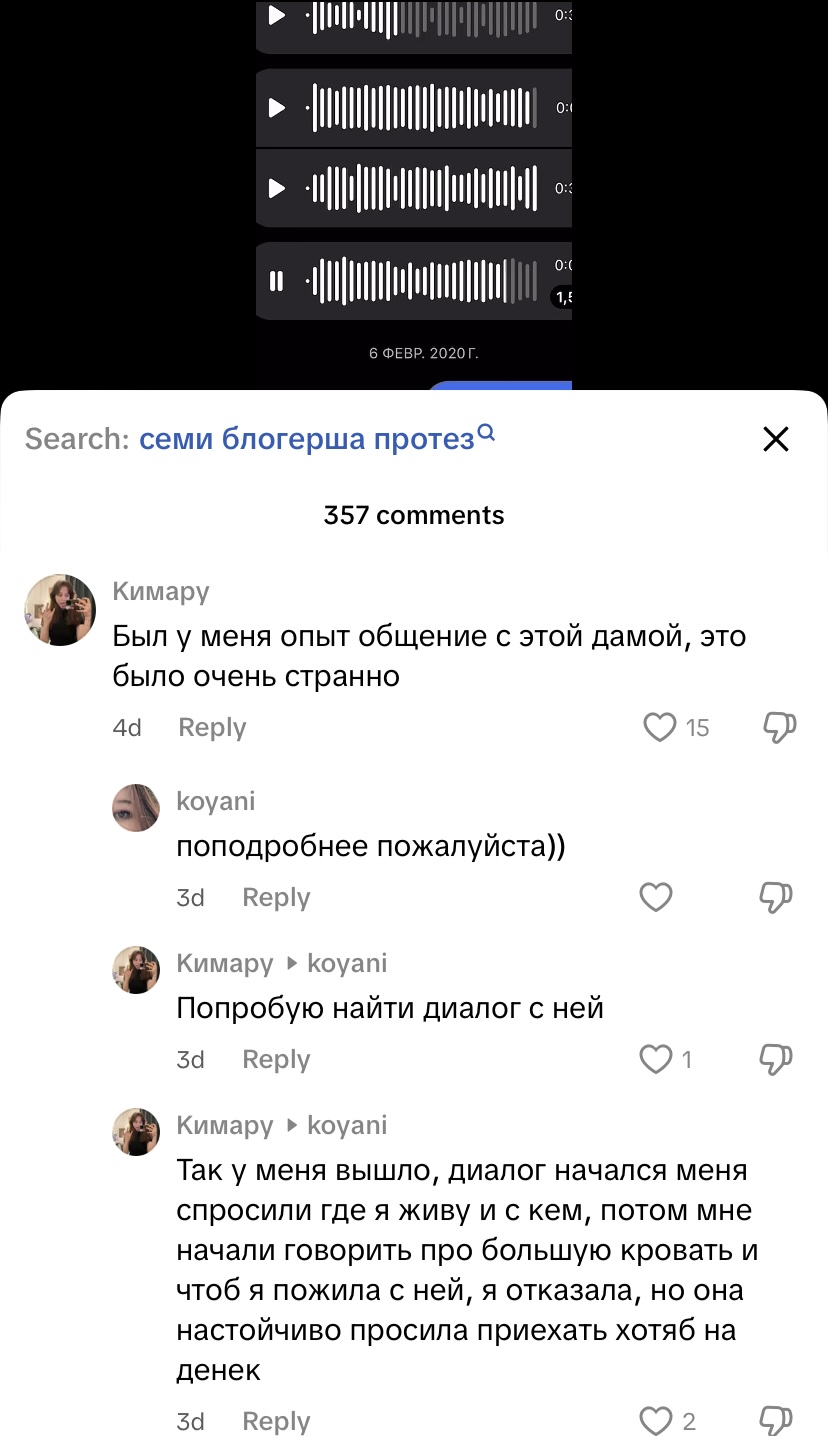Screen dimensions: 828x1436
Task: Reply to Кимару's 4d comment
Action: click(212, 727)
